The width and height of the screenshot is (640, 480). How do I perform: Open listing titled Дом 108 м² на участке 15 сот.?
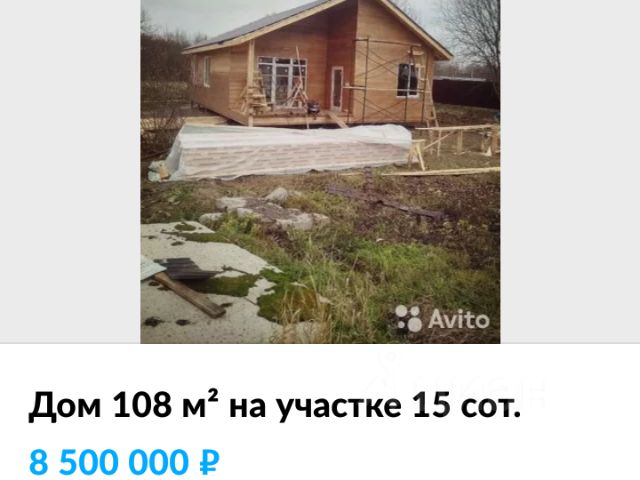coord(275,407)
